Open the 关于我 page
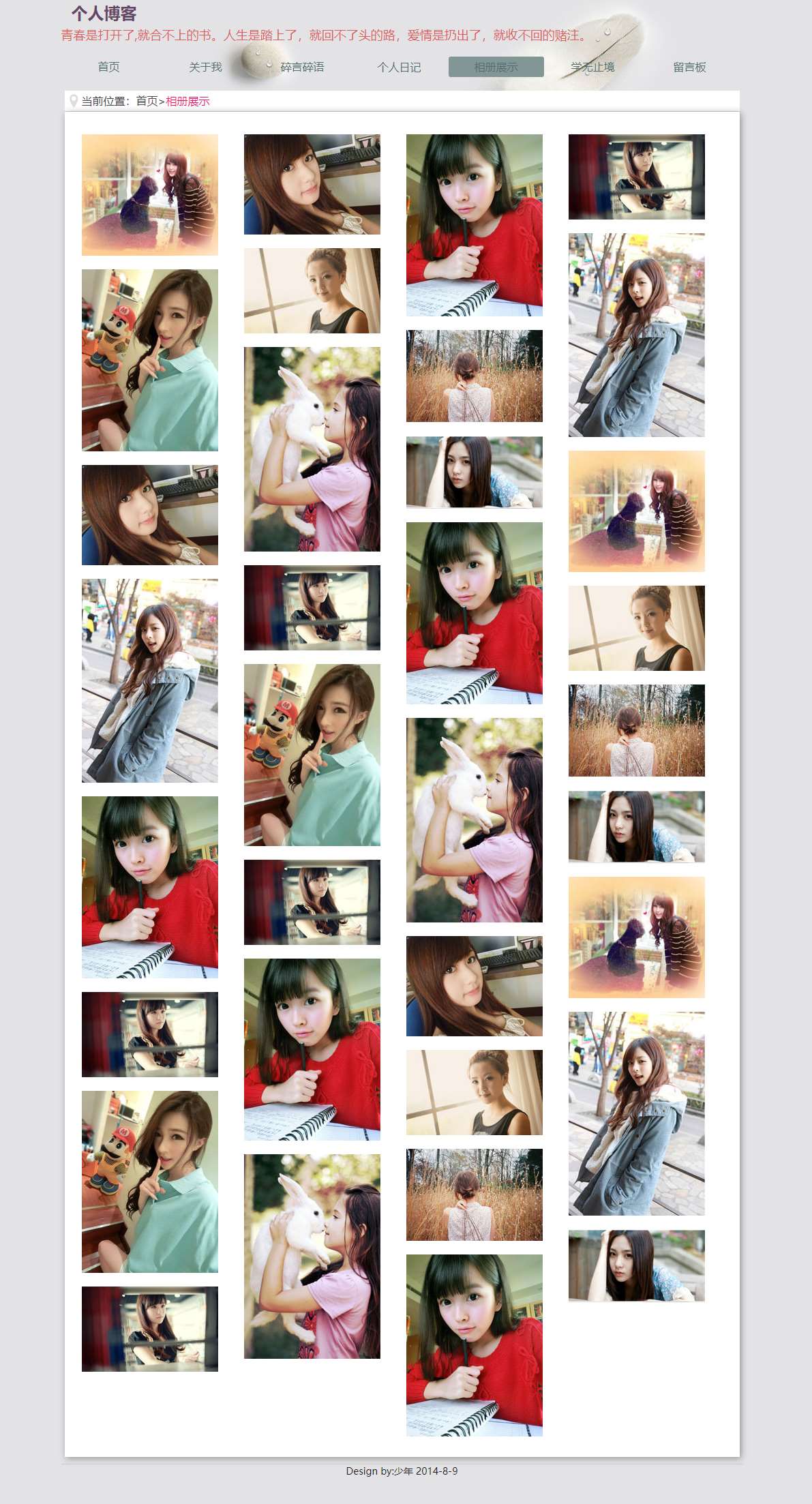This screenshot has height=1504, width=812. tap(205, 67)
